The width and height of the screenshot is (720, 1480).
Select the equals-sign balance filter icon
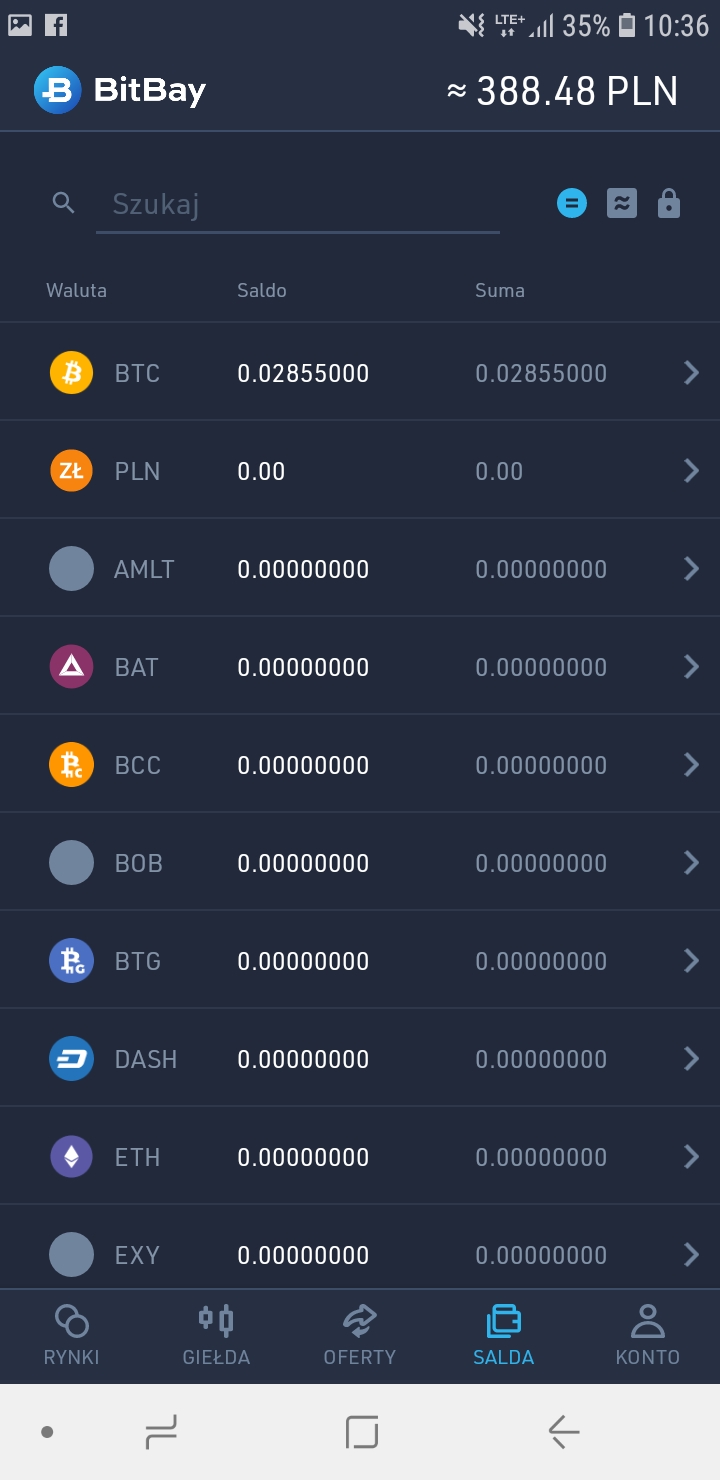(572, 204)
